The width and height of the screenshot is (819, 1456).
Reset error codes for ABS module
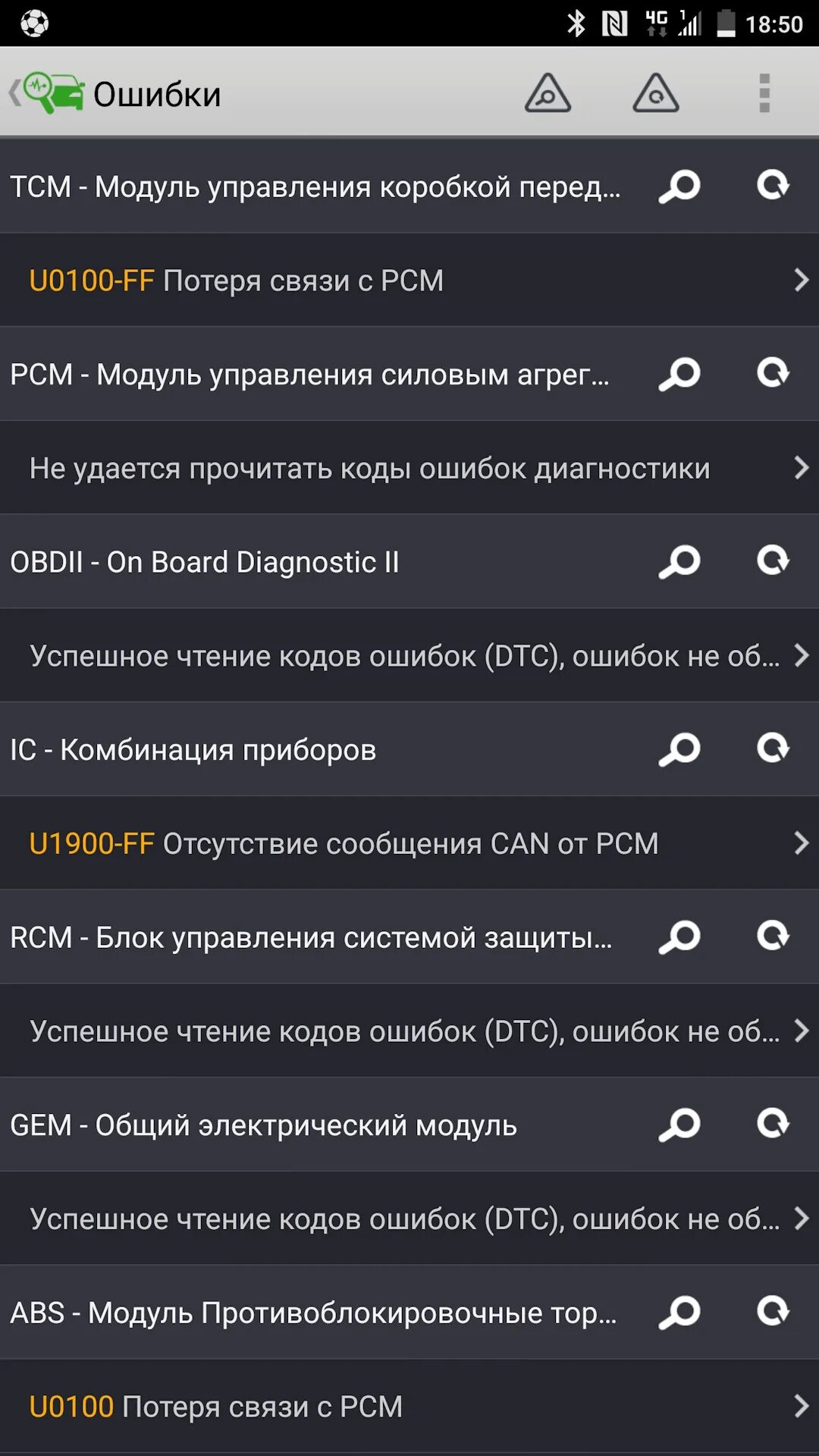pyautogui.click(x=773, y=1313)
